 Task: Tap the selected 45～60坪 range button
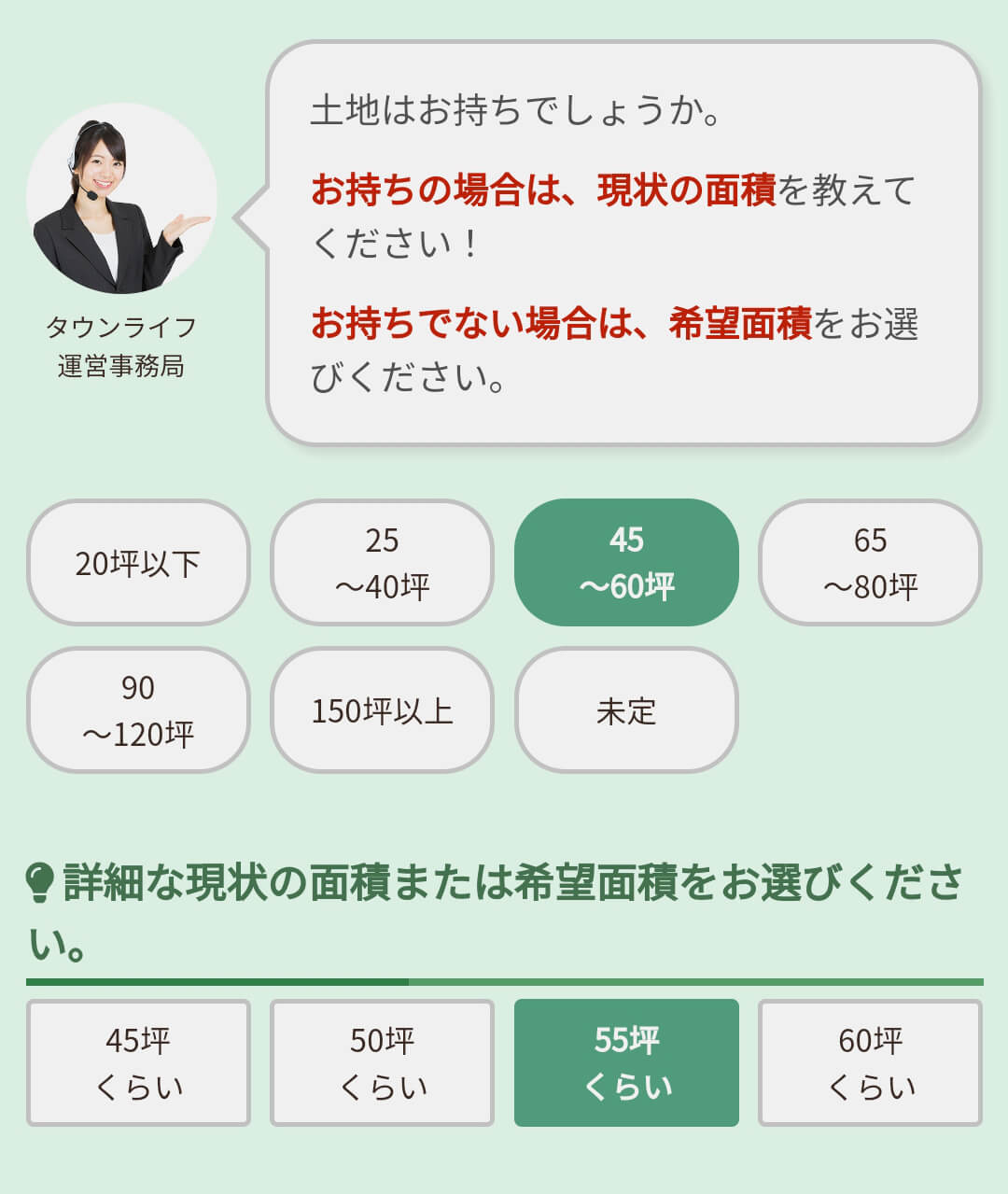pyautogui.click(x=626, y=562)
